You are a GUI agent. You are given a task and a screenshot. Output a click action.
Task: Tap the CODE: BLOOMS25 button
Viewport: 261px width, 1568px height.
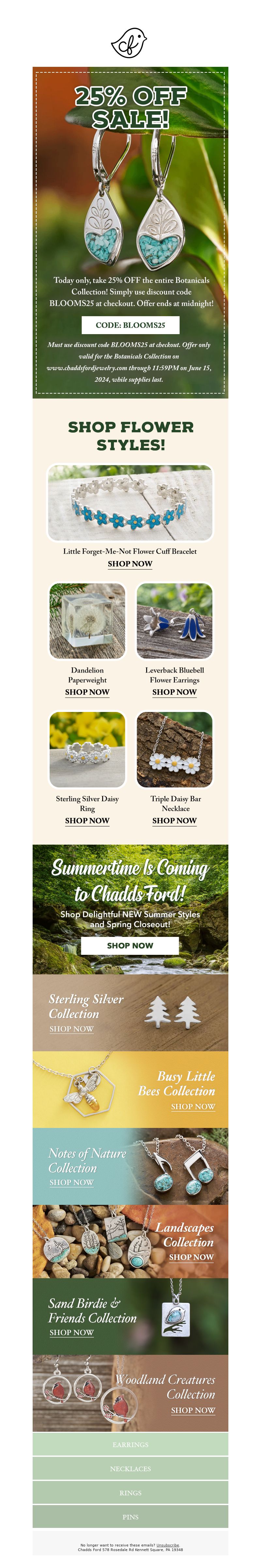pos(130,324)
